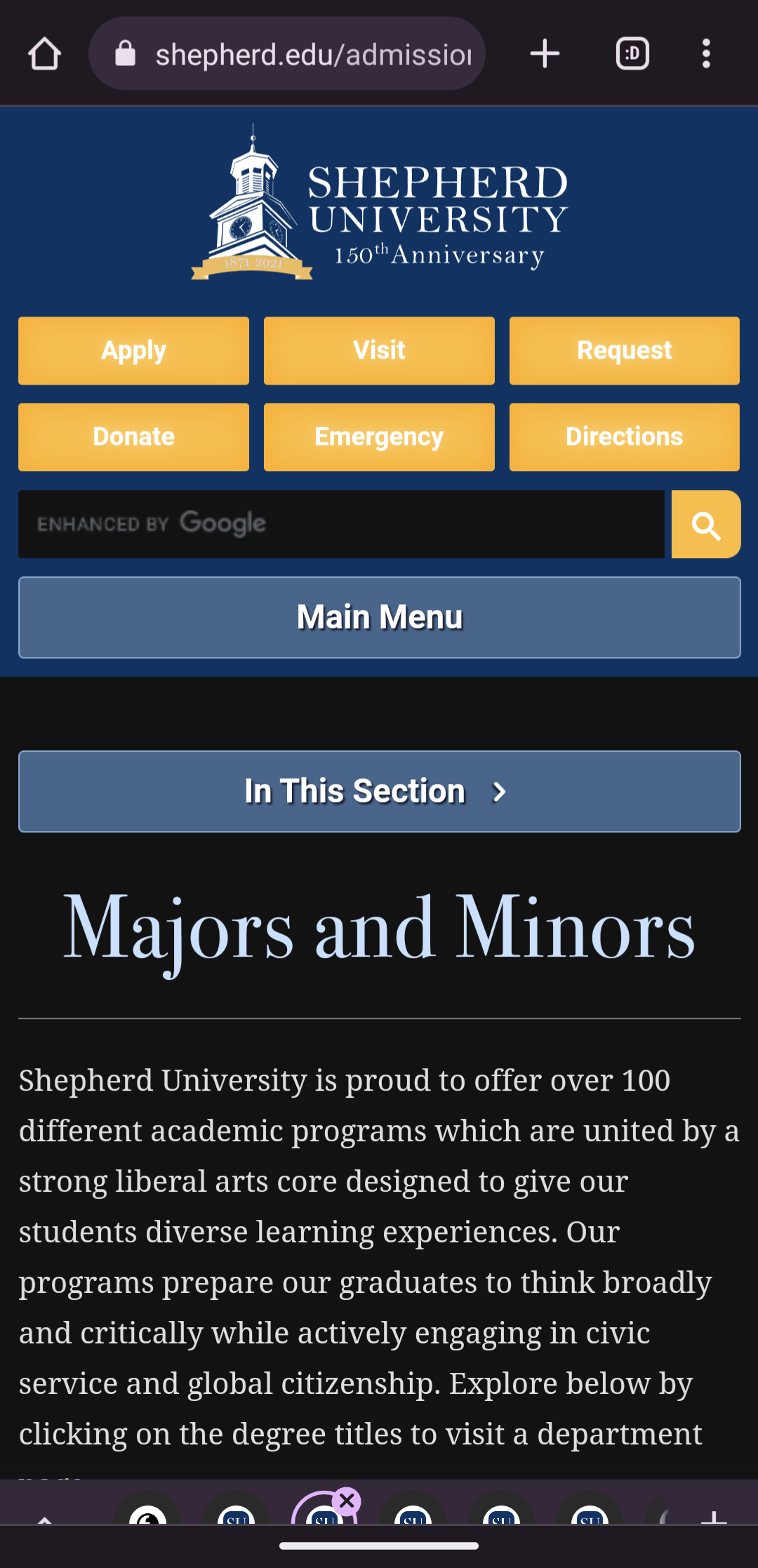Expand In This Section
758x1568 pixels.
(379, 792)
